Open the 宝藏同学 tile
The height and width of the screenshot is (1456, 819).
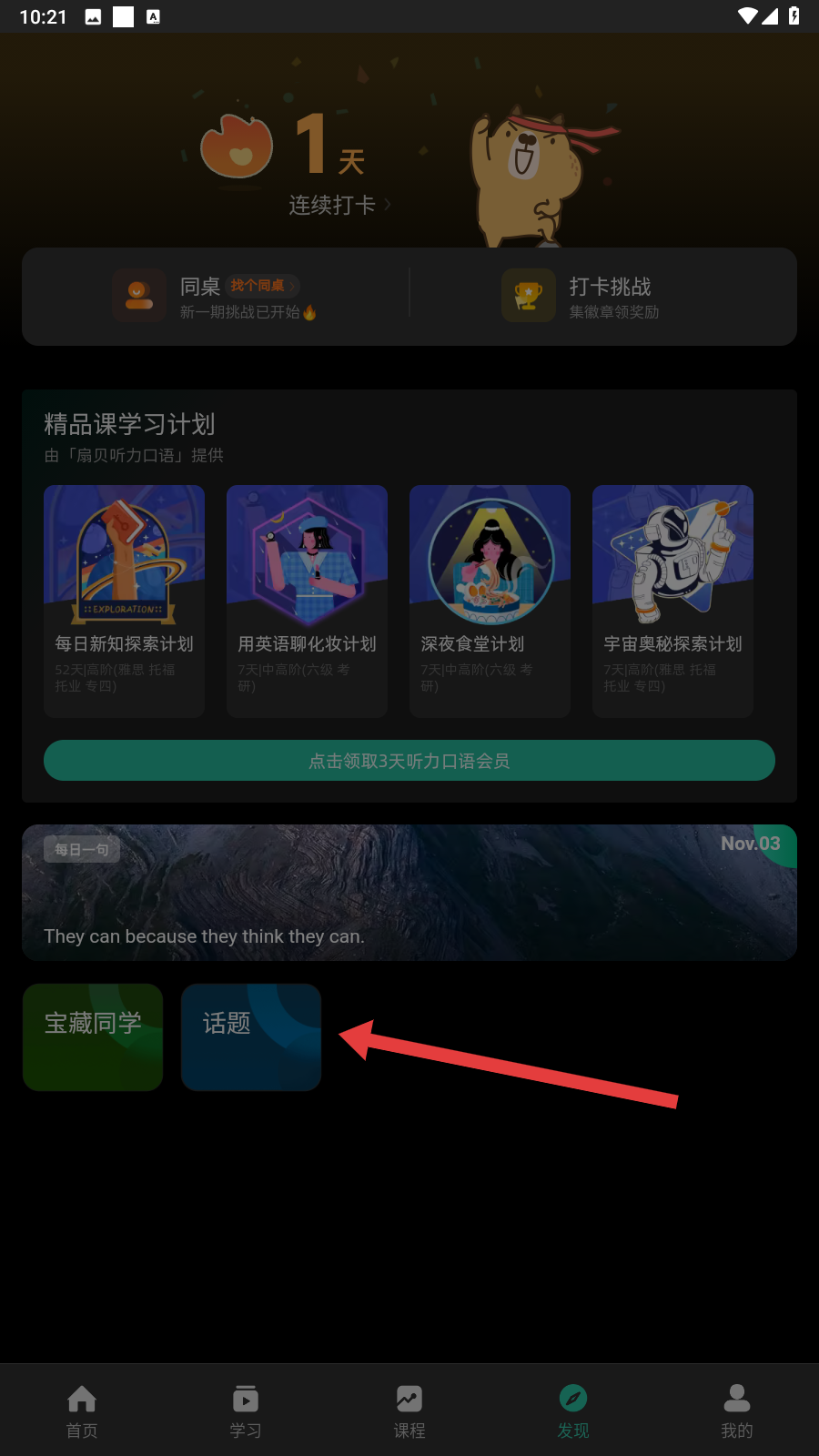93,1036
